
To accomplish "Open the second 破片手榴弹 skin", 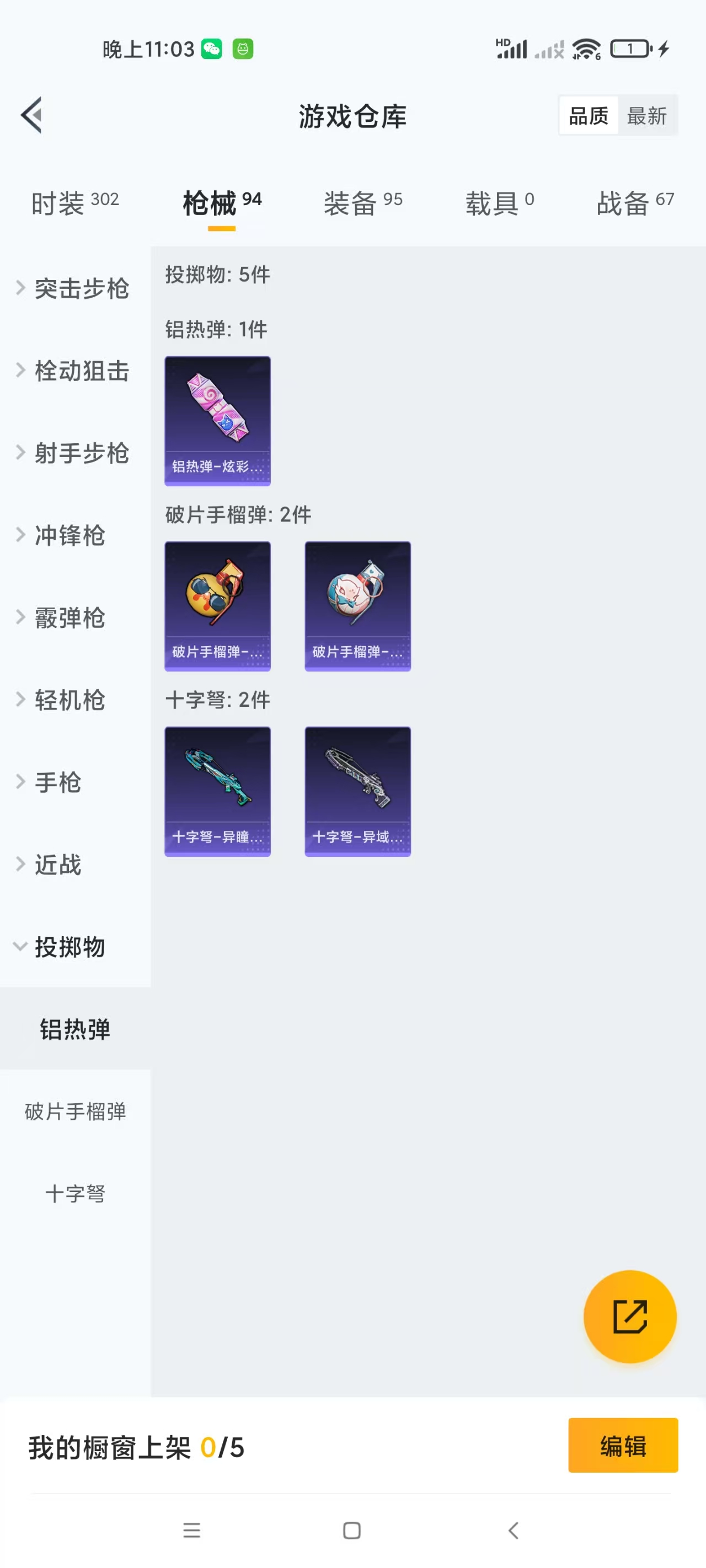I will [357, 607].
